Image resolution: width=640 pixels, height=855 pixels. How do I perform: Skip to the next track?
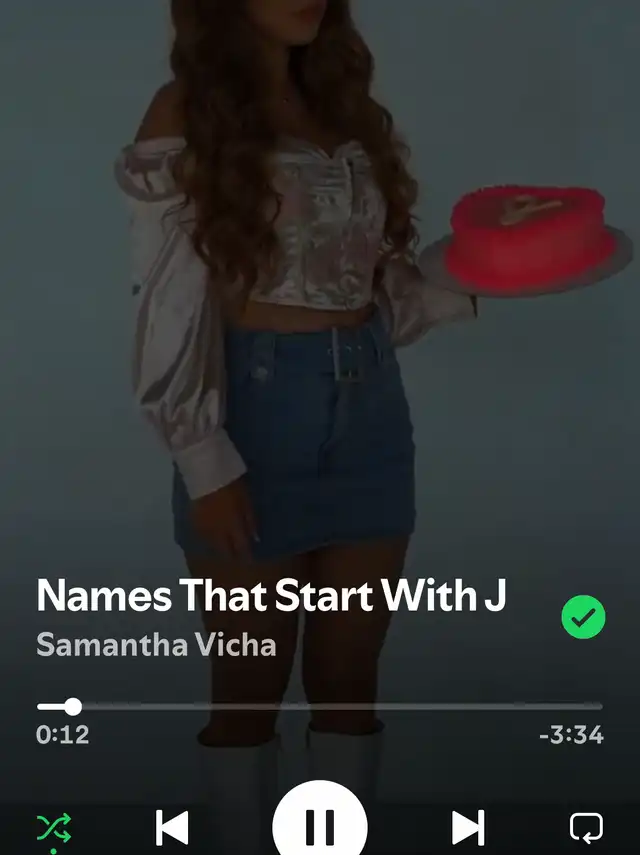(x=467, y=828)
